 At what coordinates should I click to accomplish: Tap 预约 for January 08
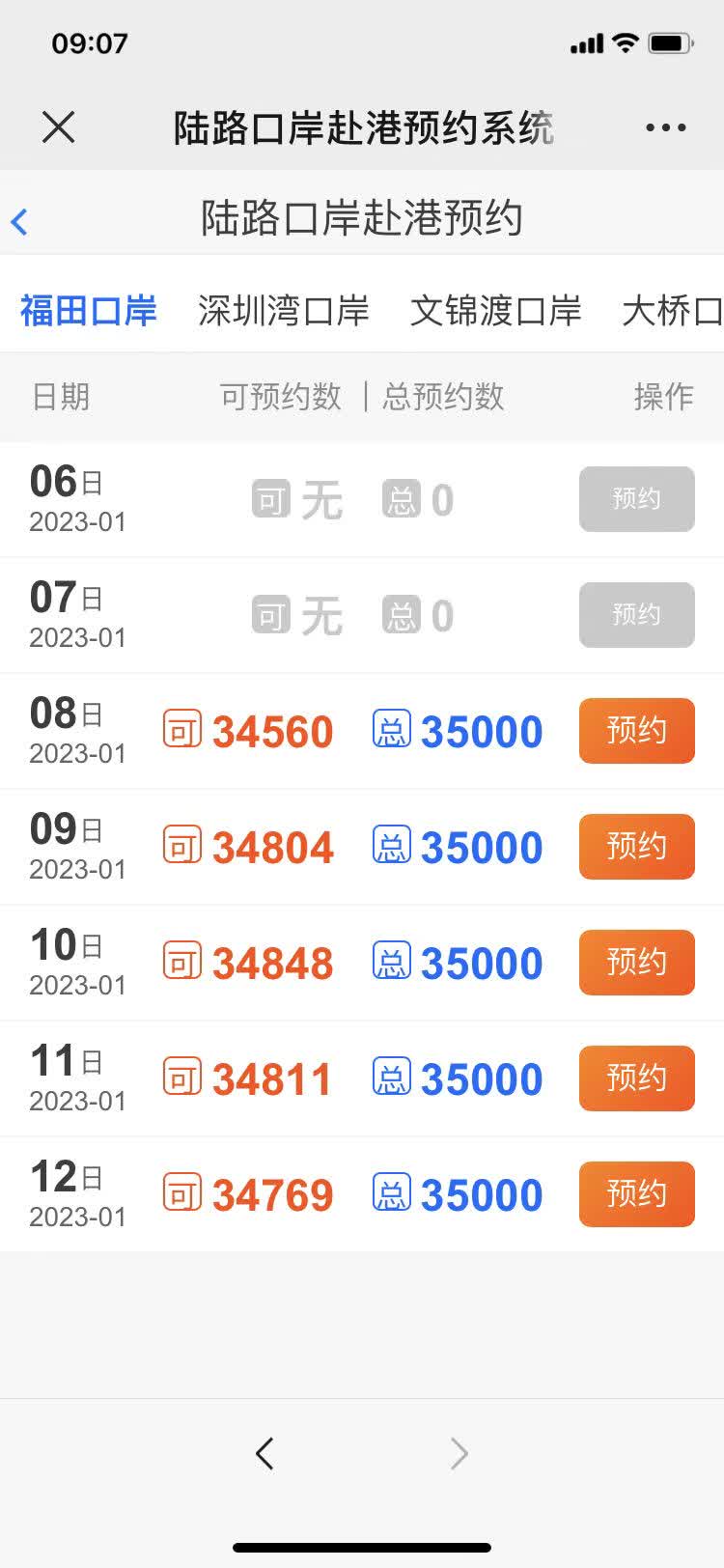tap(636, 731)
